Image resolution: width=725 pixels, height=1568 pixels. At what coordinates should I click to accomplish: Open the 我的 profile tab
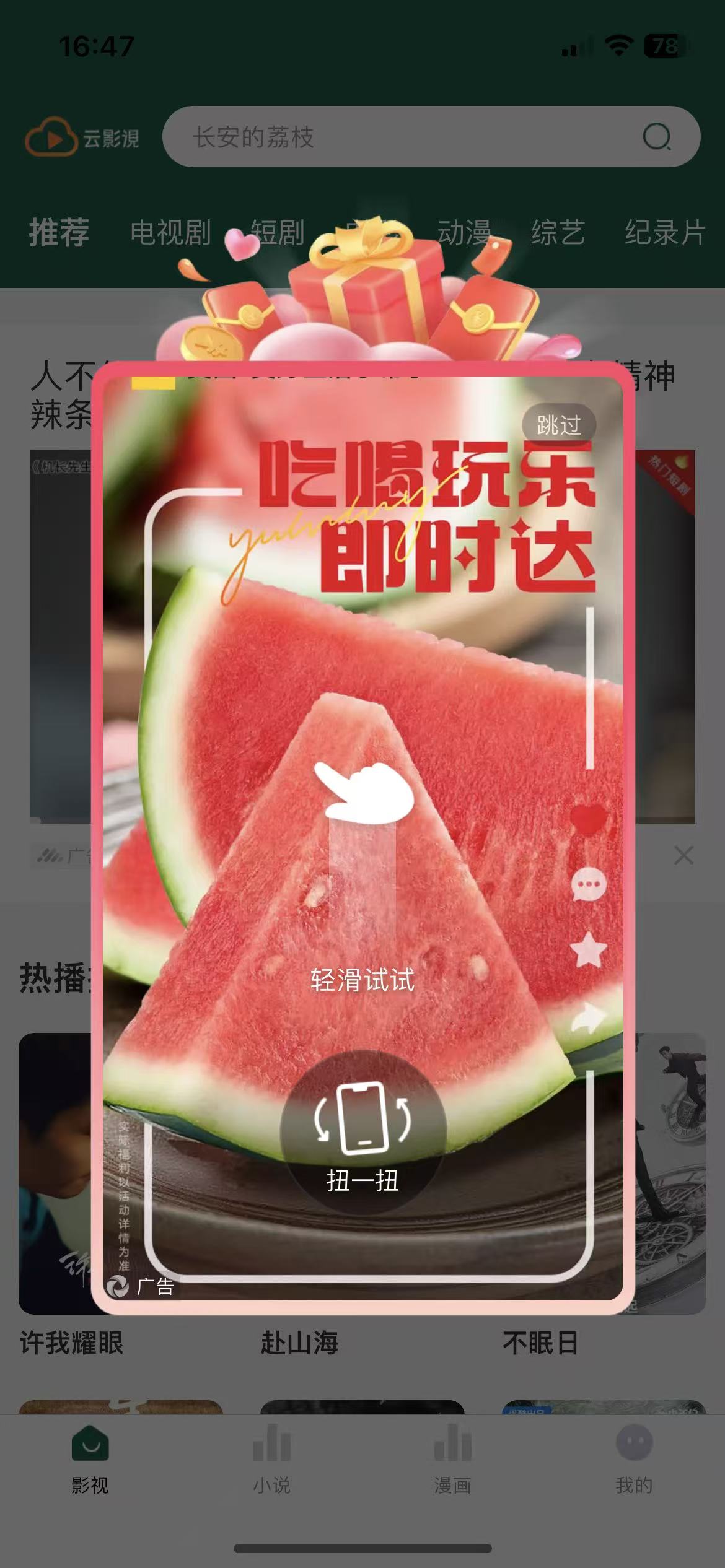point(634,1459)
